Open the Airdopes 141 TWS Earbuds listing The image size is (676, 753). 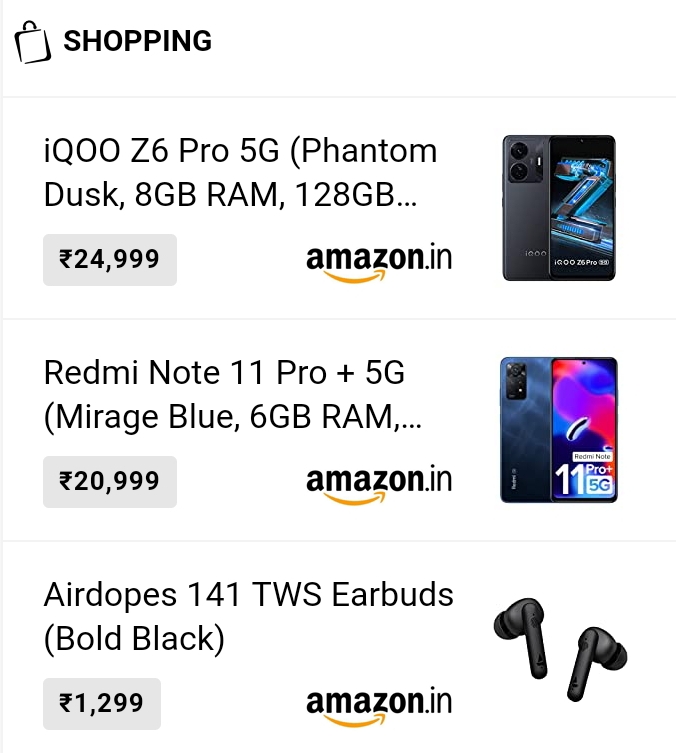click(x=248, y=615)
